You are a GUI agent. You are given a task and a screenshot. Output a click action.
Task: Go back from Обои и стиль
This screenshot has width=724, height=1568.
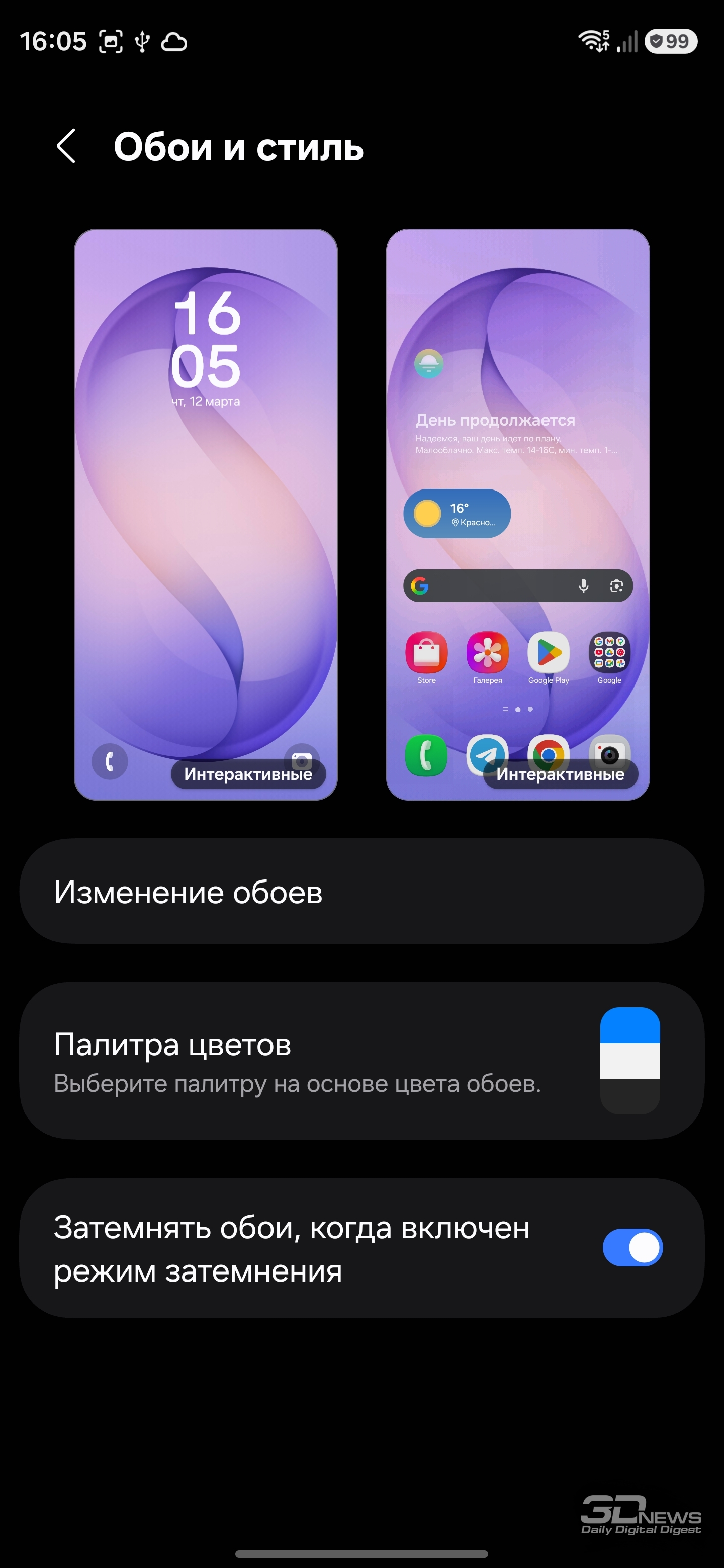click(66, 146)
